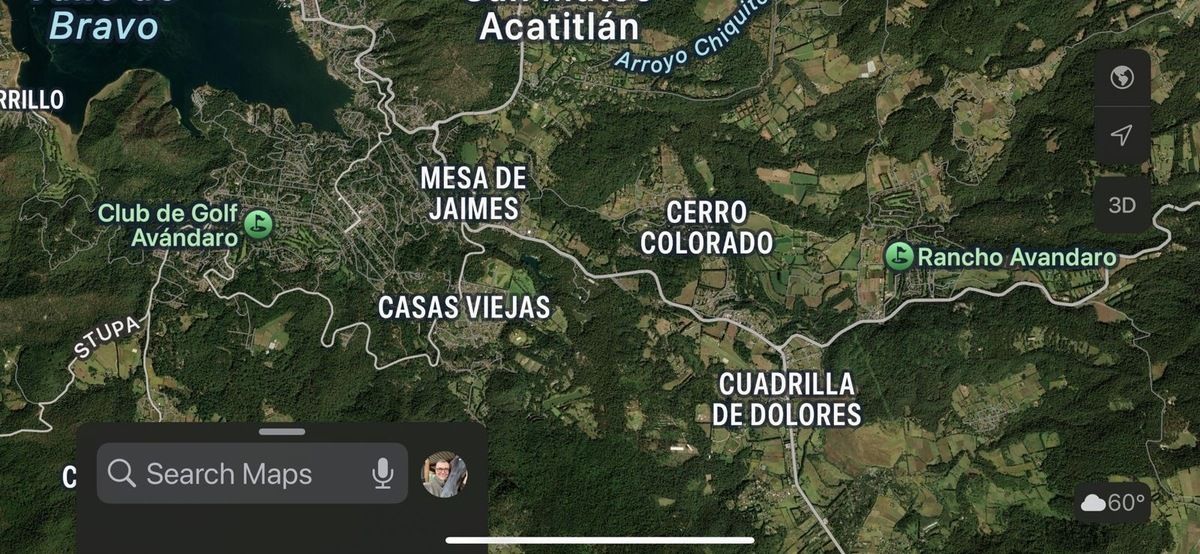Image resolution: width=1200 pixels, height=554 pixels.
Task: Open the map mode globe button
Action: [x=1121, y=77]
